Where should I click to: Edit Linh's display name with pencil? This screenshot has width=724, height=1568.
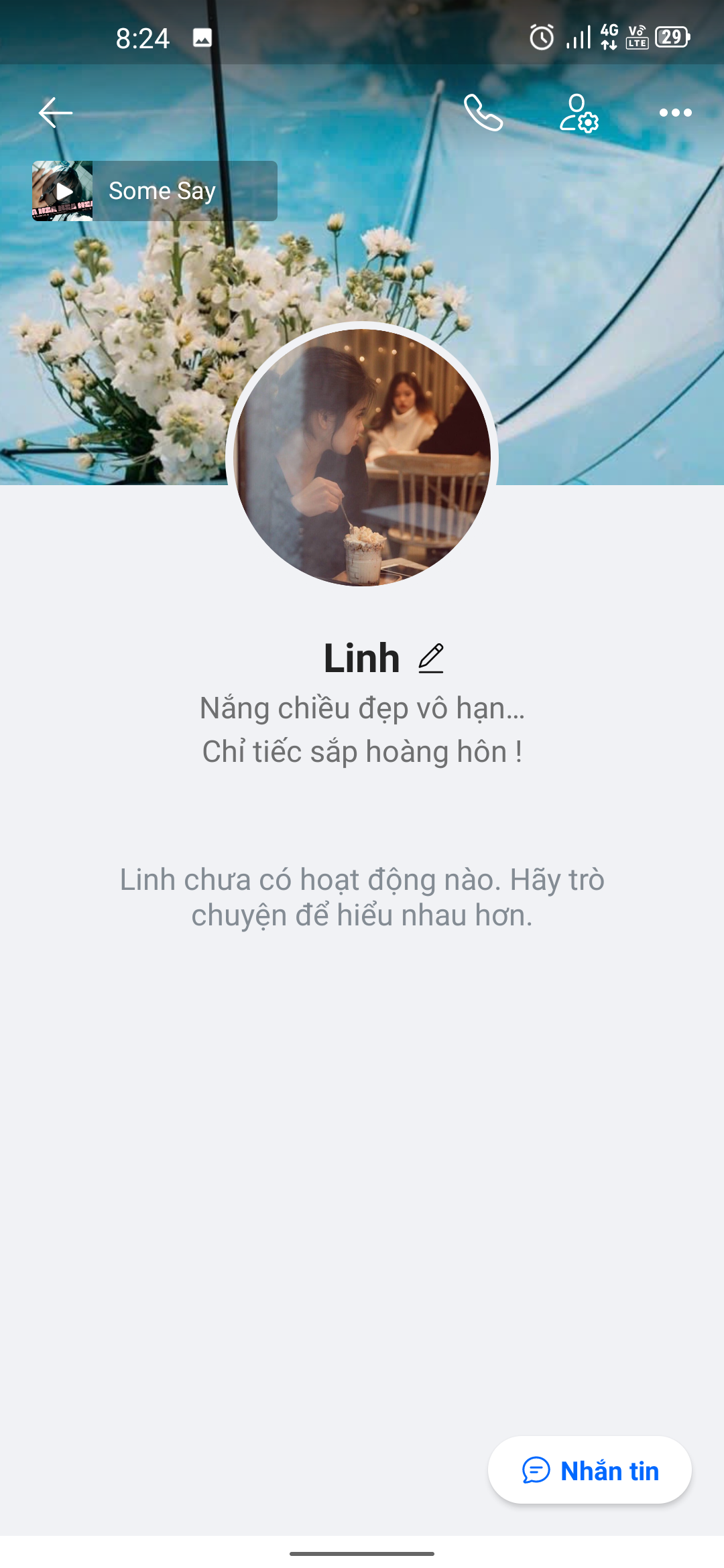tap(431, 658)
